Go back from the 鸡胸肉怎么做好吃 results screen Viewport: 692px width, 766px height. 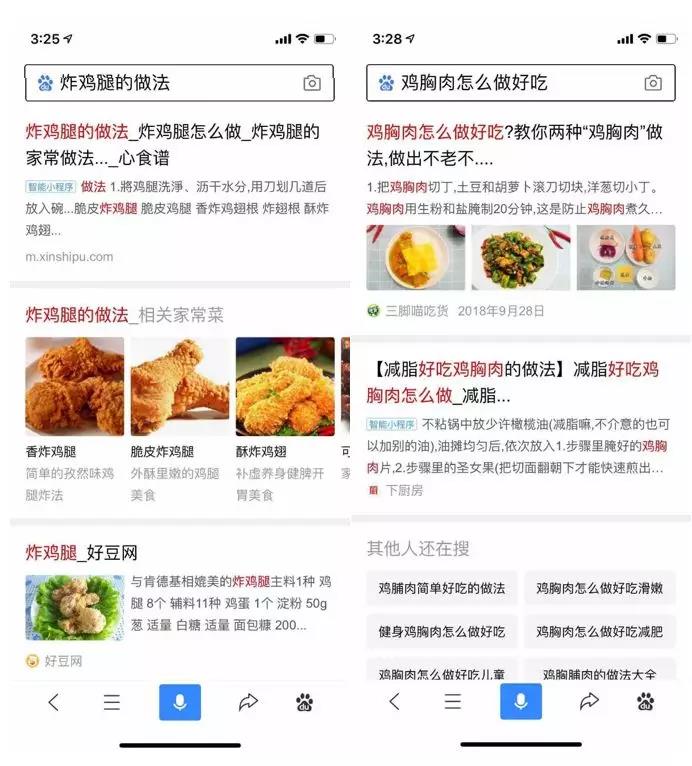coord(394,702)
